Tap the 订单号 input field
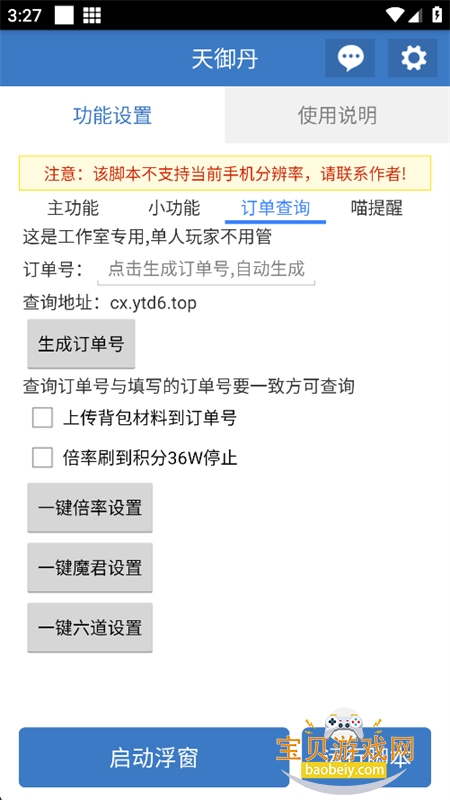The width and height of the screenshot is (450, 800). point(206,269)
